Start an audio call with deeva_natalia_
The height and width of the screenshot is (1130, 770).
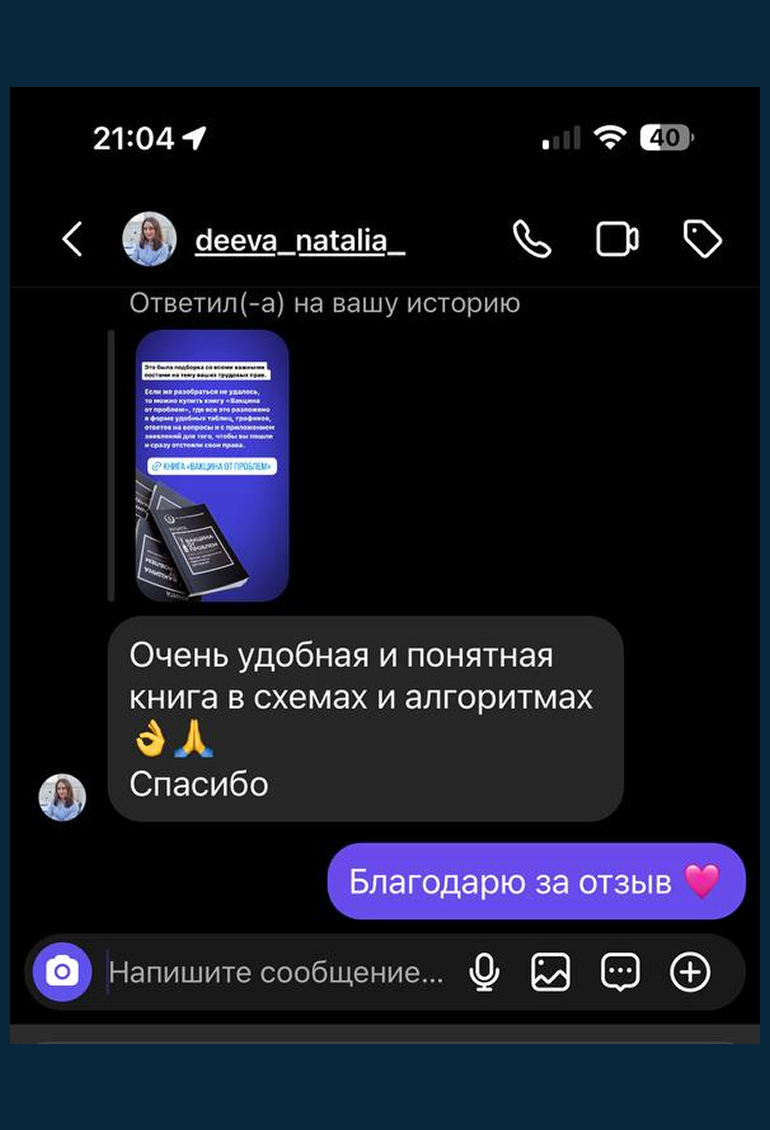(531, 240)
